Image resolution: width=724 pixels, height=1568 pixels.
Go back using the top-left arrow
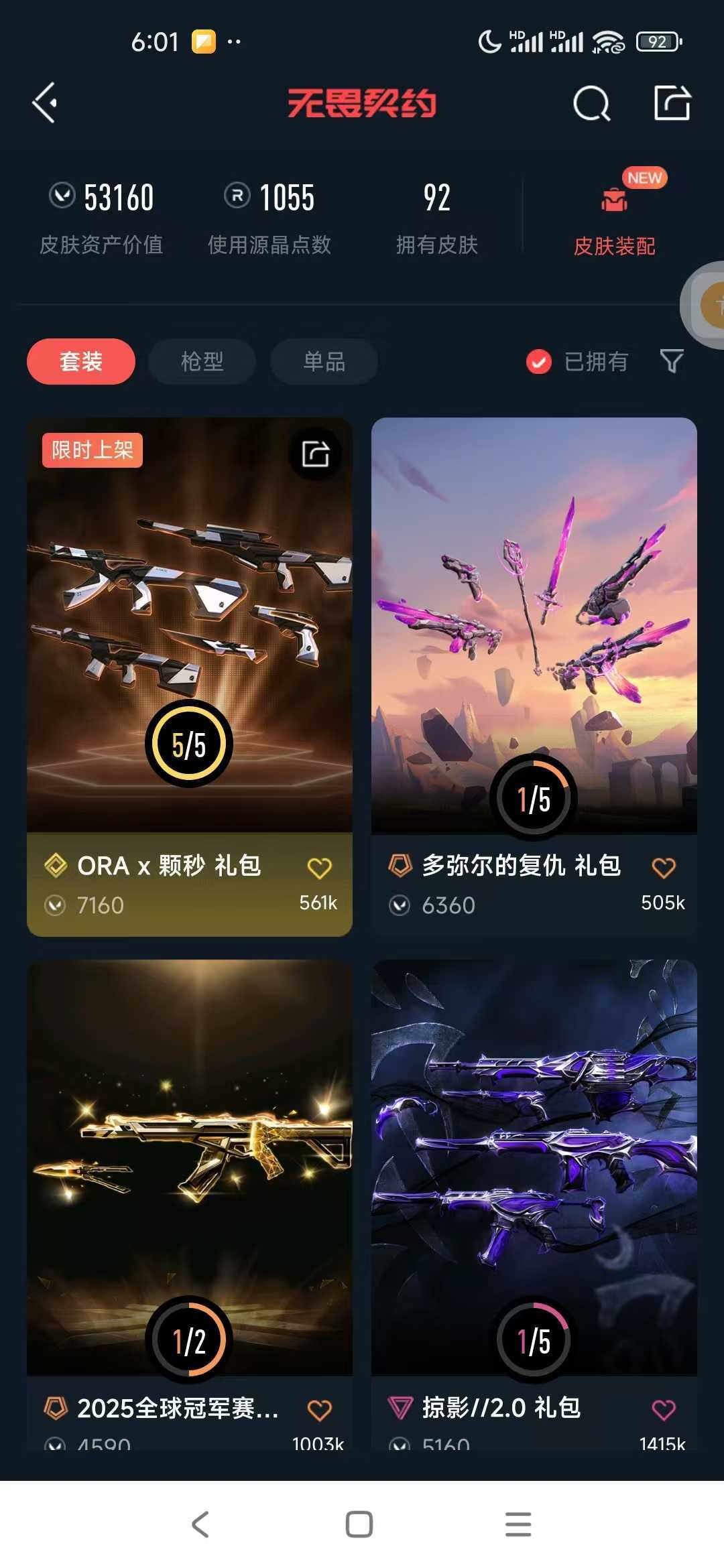pos(45,103)
